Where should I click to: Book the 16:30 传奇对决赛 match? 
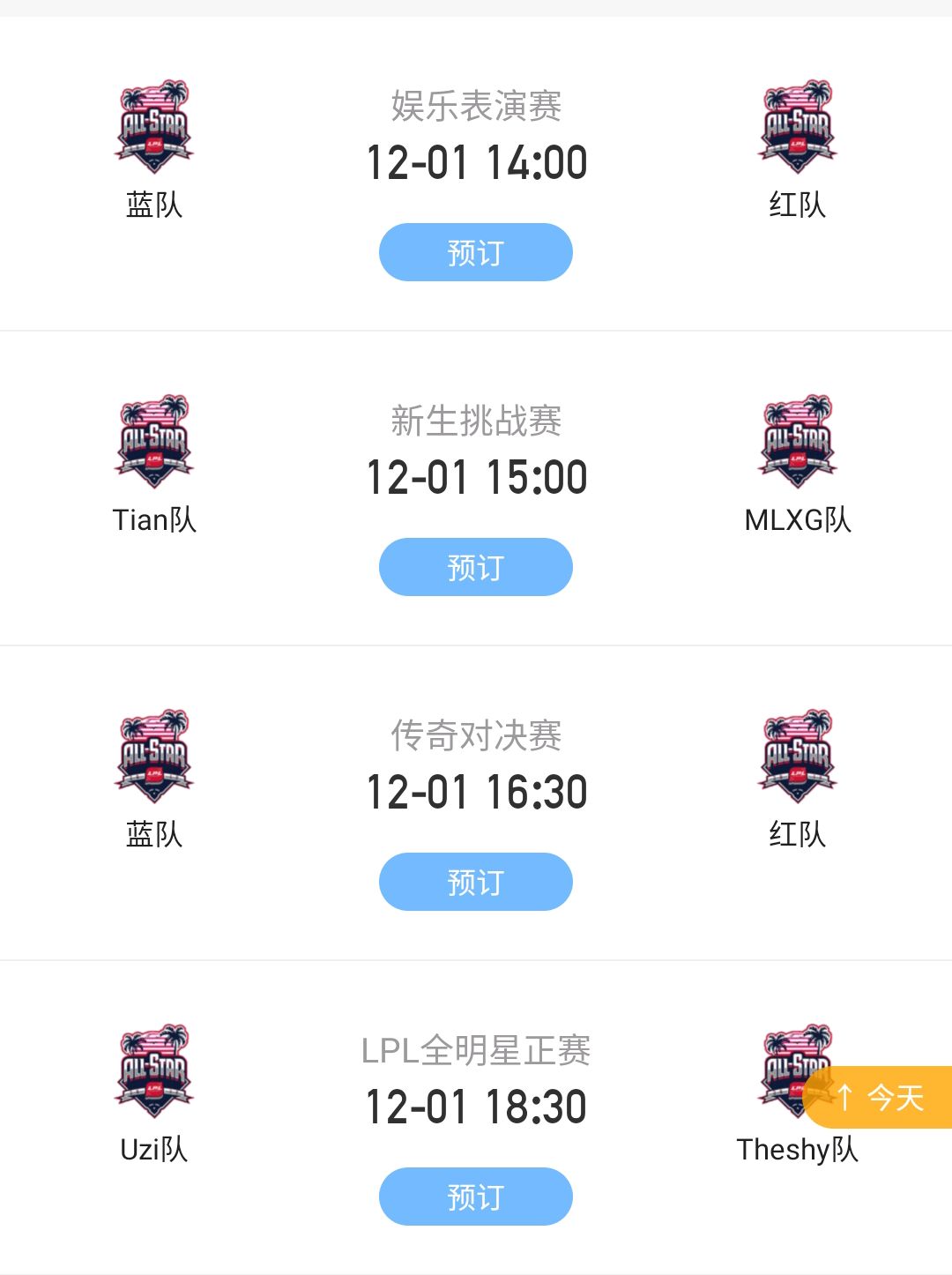475,882
